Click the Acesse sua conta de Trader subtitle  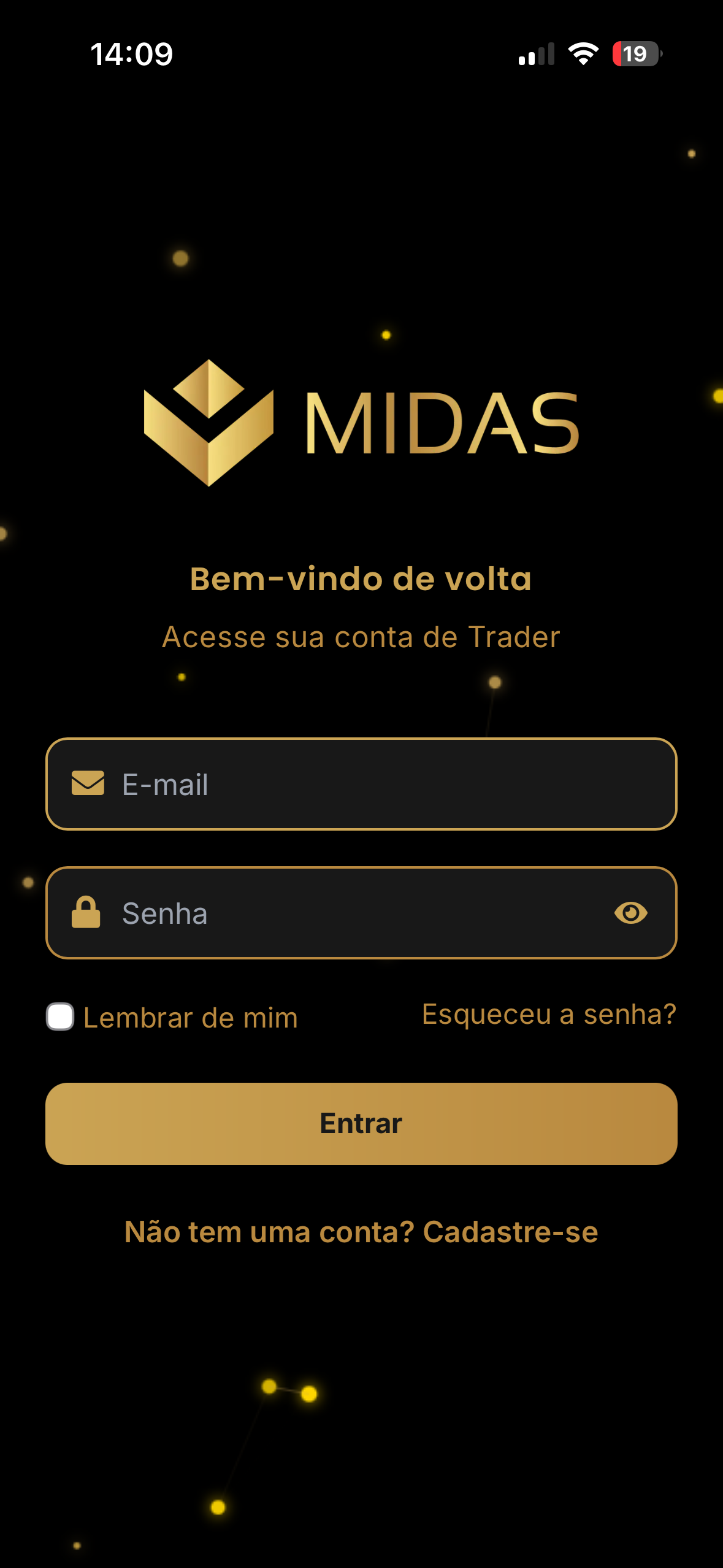point(361,637)
